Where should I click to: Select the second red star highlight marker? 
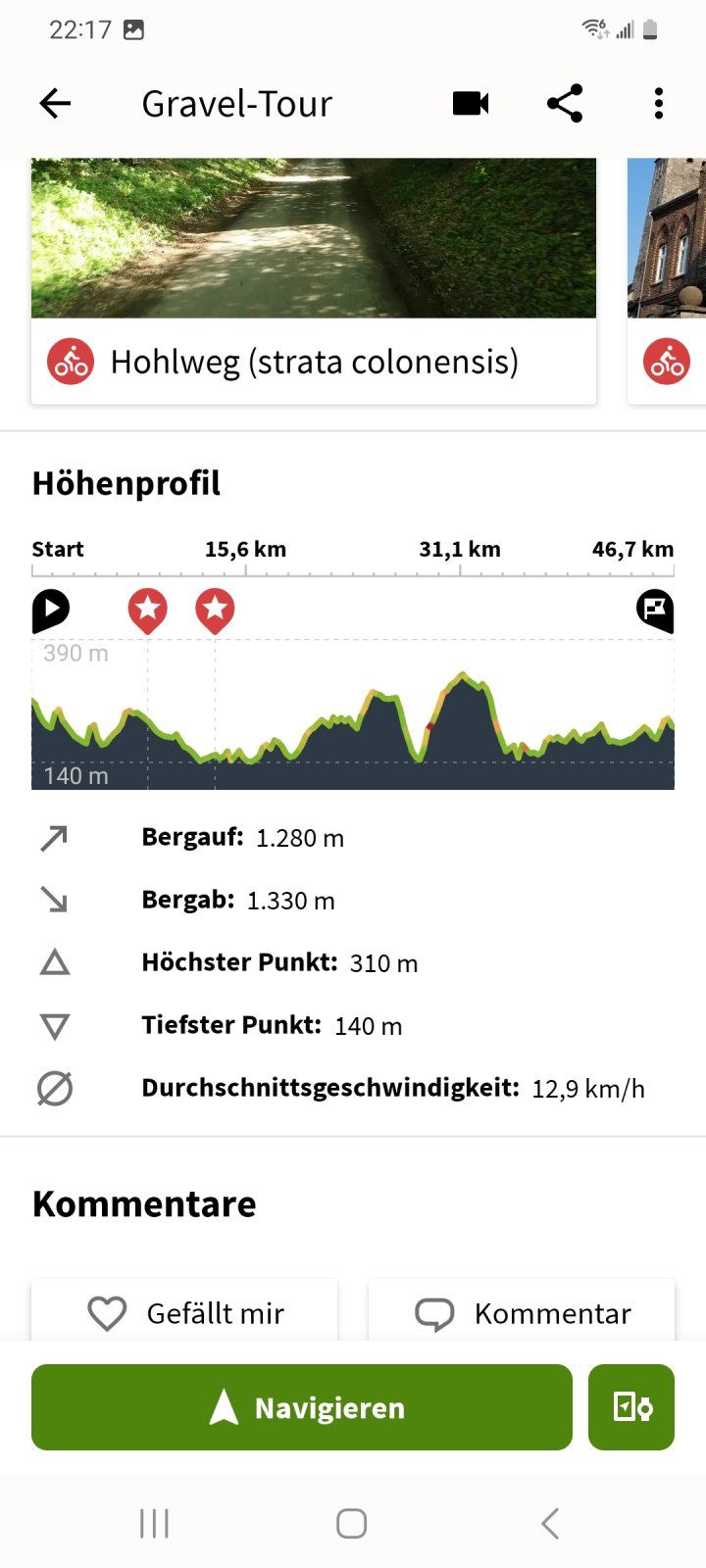(x=215, y=610)
